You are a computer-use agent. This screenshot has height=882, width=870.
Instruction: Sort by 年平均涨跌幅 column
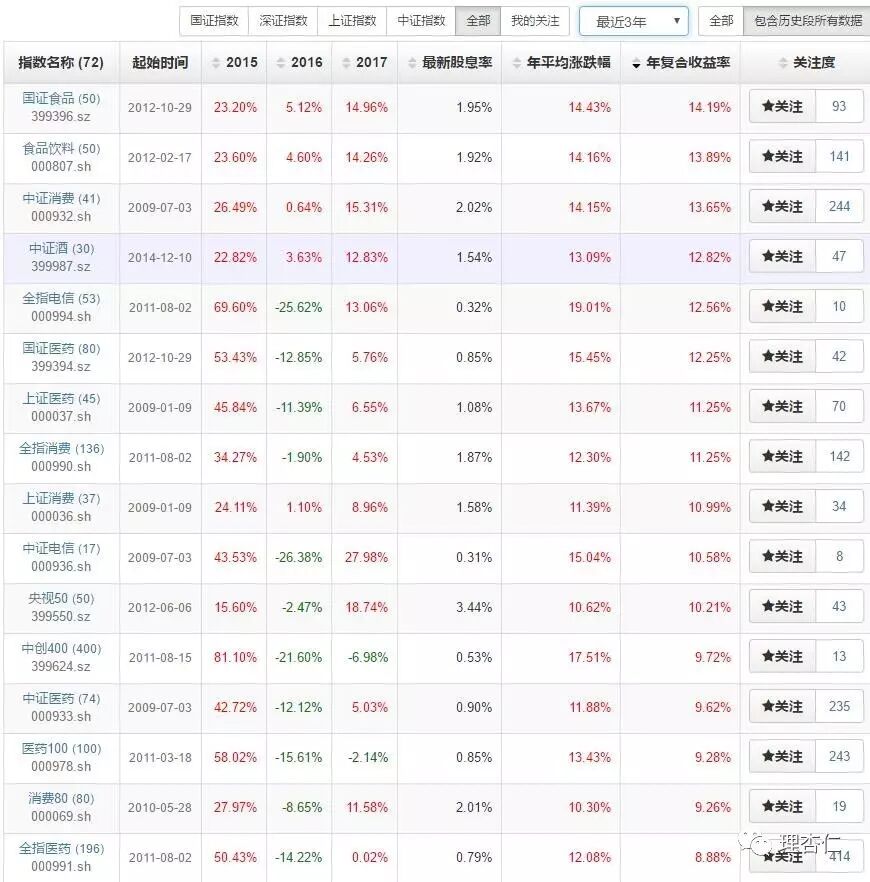[x=561, y=62]
